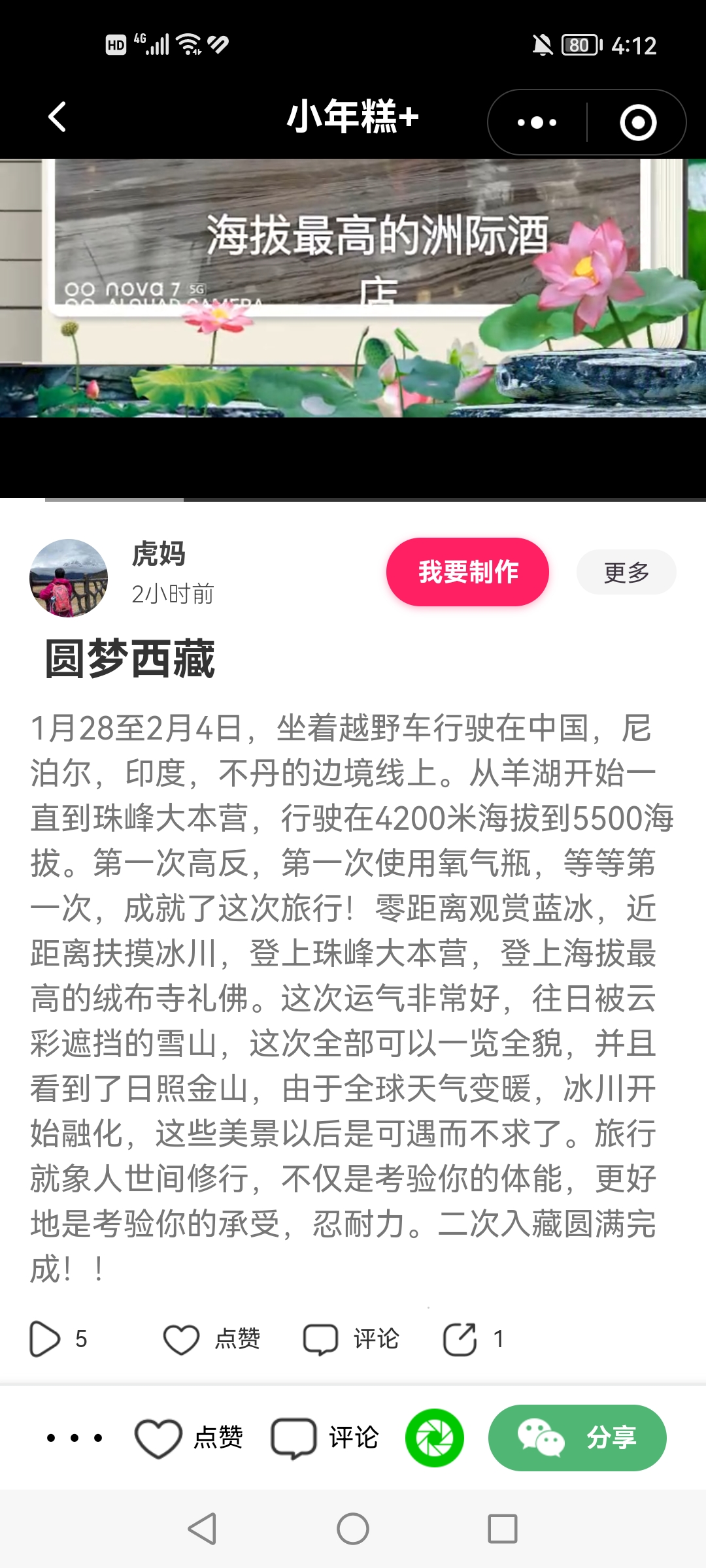
Task: Go back using the top-left arrow
Action: (x=58, y=118)
